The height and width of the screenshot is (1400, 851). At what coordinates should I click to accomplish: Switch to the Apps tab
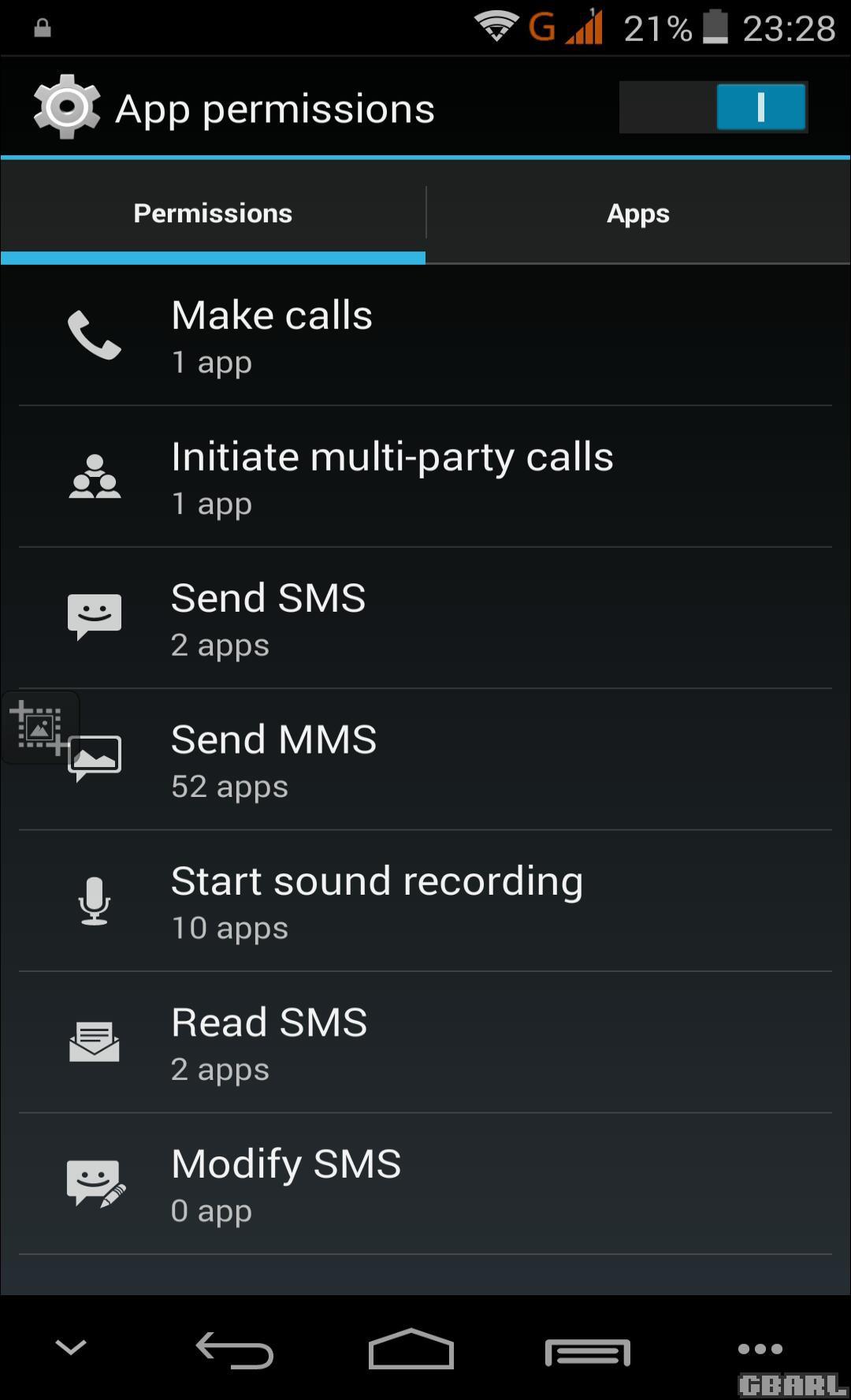tap(638, 213)
